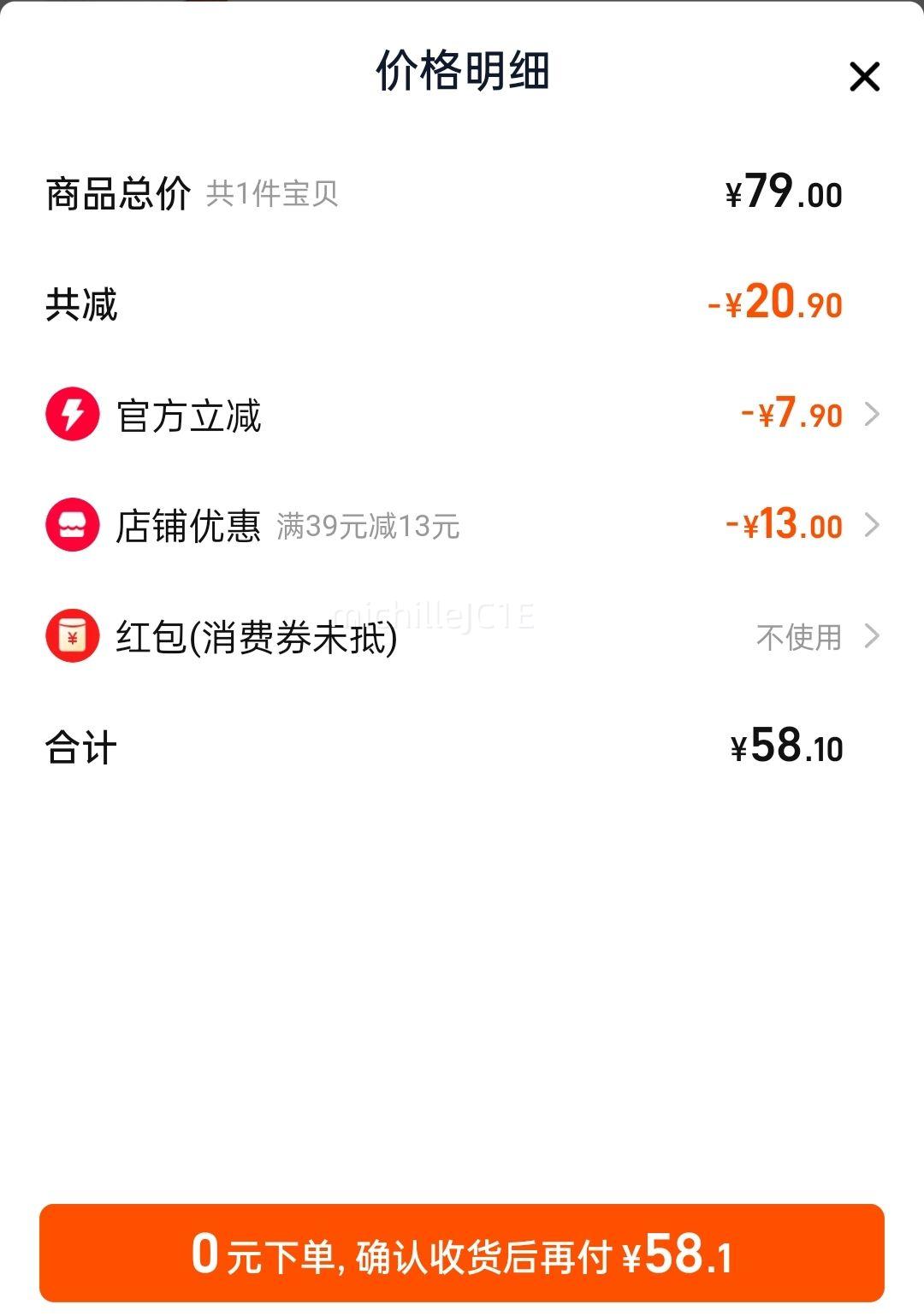The image size is (924, 1316).
Task: Click the -¥20.90 total discount amount
Action: pyautogui.click(x=777, y=304)
